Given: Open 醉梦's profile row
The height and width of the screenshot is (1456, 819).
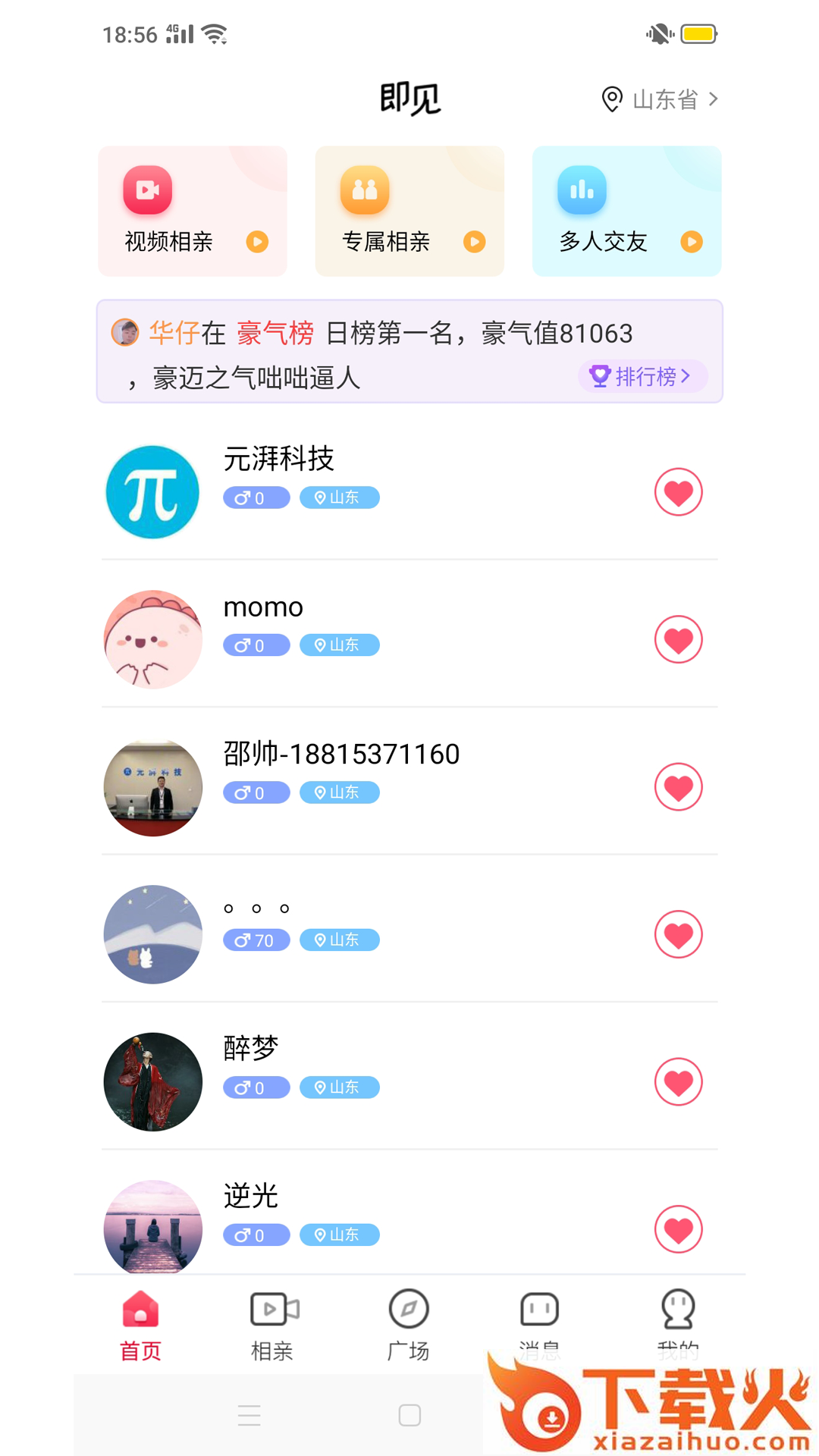Looking at the screenshot, I should click(379, 1082).
